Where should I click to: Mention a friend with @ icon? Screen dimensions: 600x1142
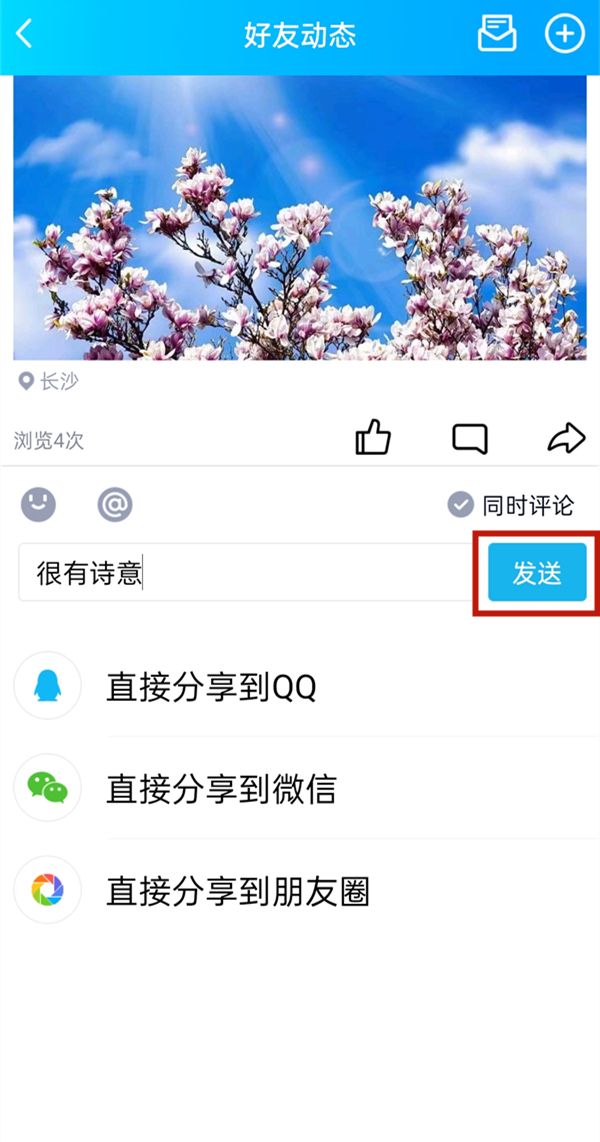click(x=115, y=505)
